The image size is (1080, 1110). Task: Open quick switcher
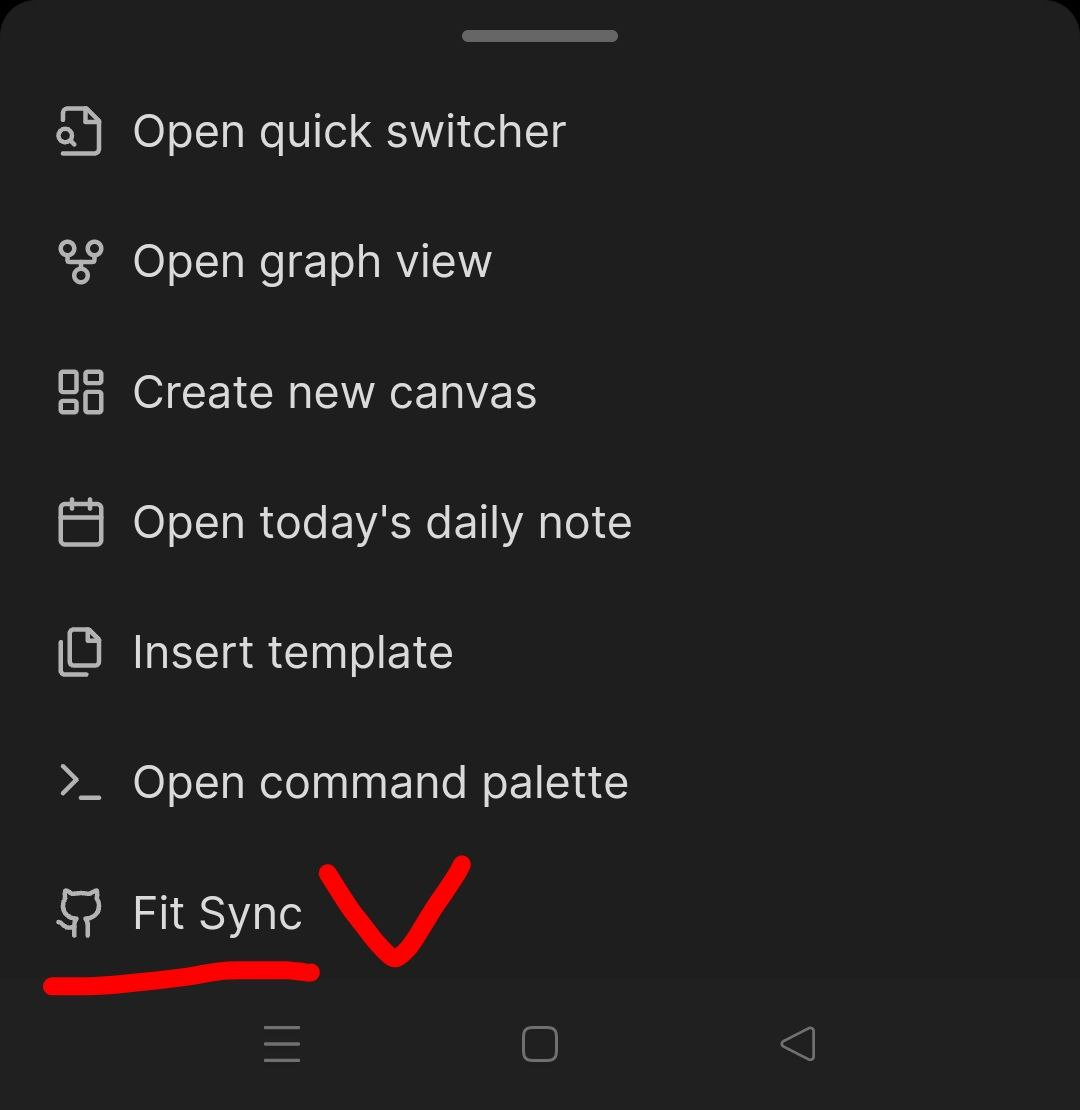(x=348, y=132)
